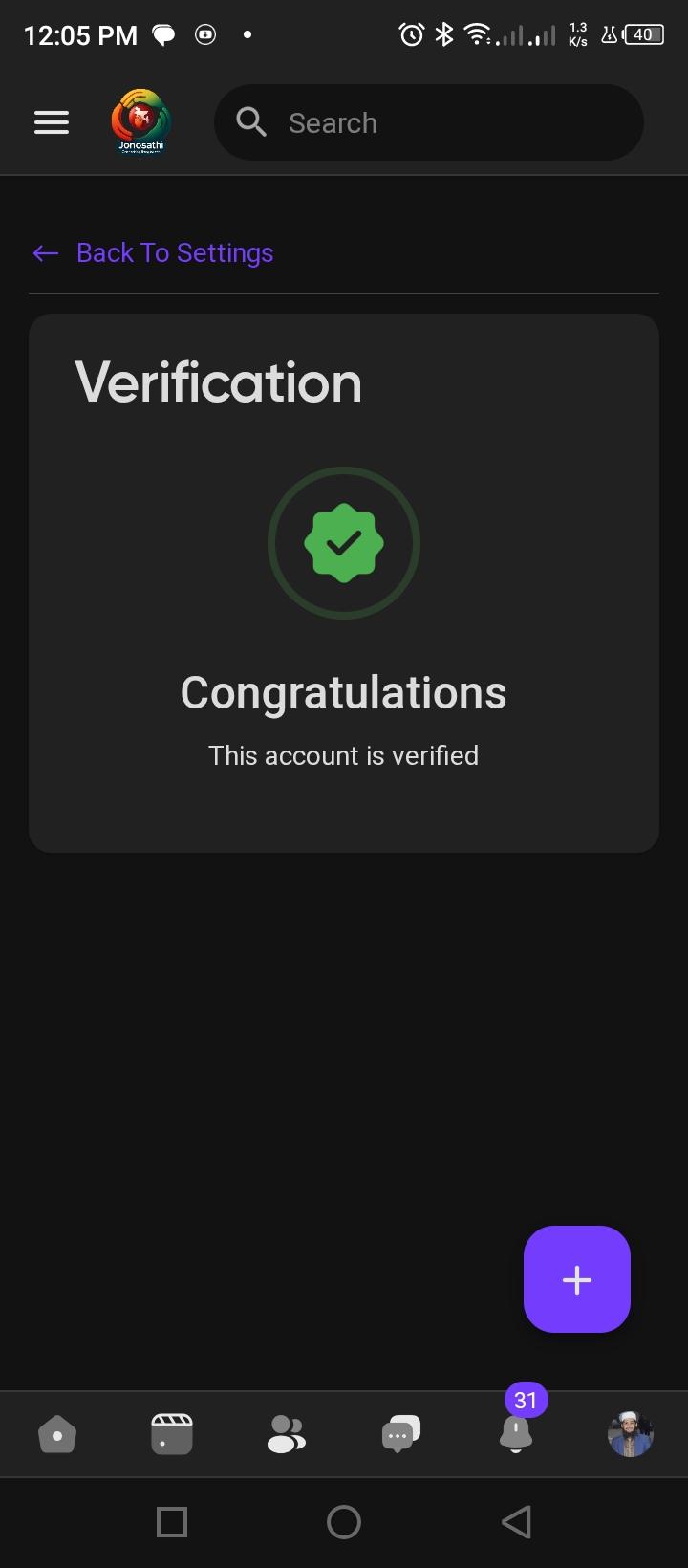
Task: Open the friends tab
Action: tap(287, 1434)
